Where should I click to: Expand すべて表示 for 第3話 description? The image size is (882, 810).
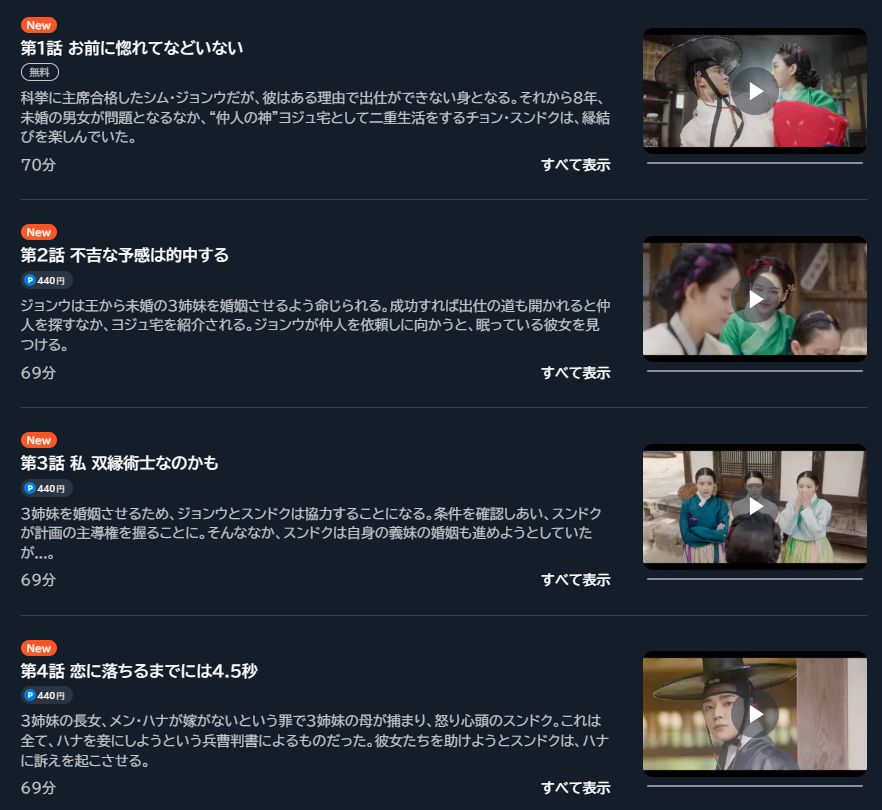[x=575, y=580]
